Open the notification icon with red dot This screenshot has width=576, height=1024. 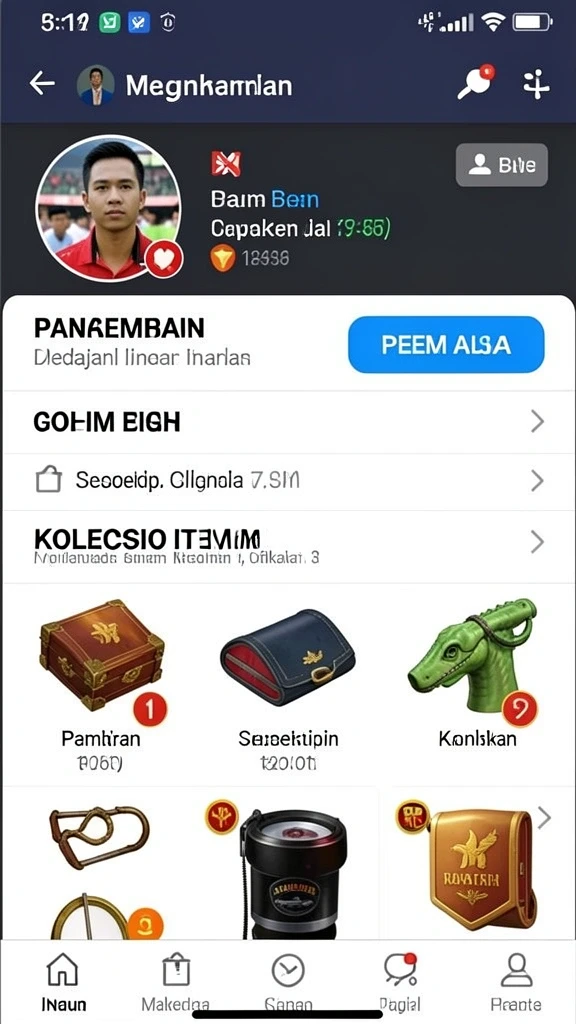pyautogui.click(x=475, y=82)
